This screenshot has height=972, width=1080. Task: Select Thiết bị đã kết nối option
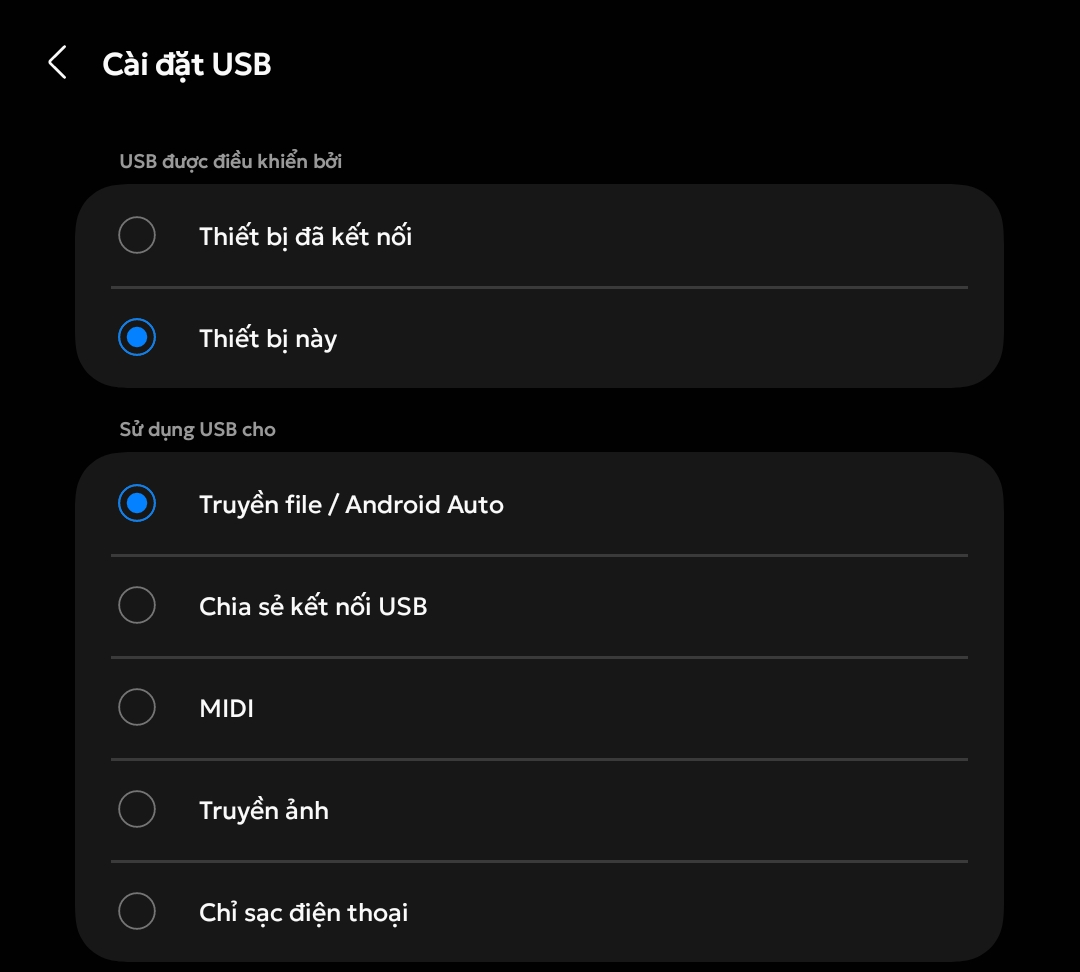tap(137, 236)
